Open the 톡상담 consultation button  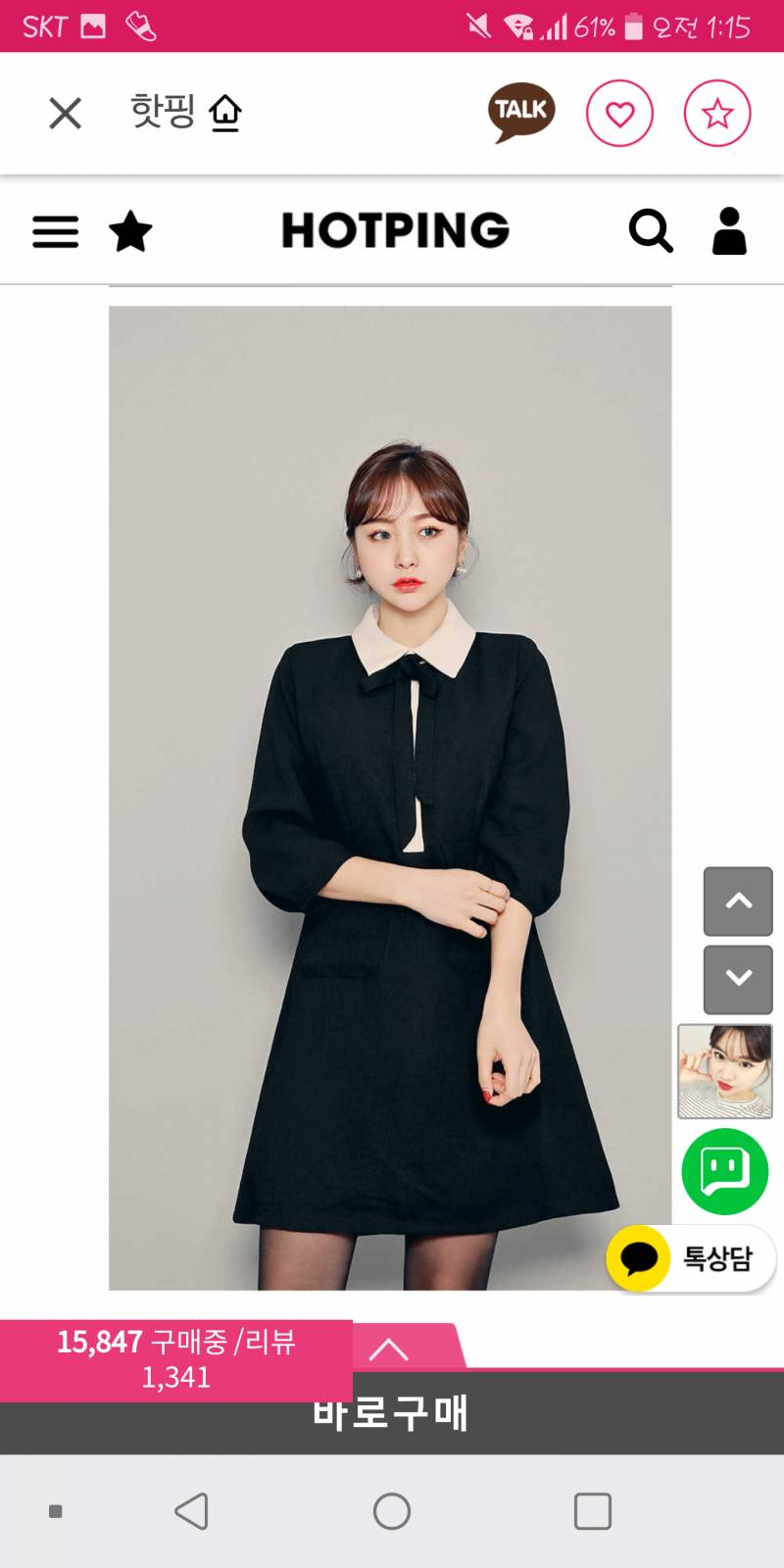pyautogui.click(x=690, y=1258)
